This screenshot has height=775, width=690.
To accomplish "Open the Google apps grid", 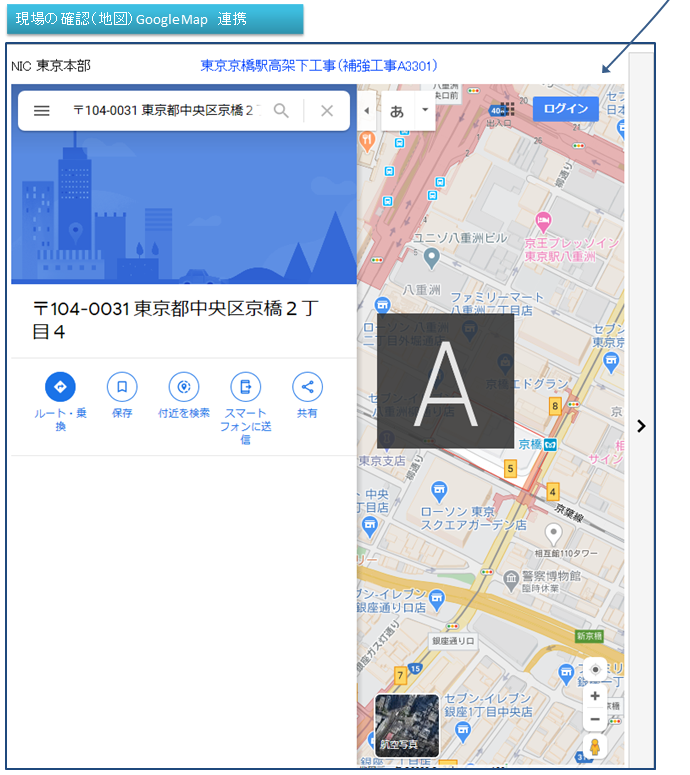I will pyautogui.click(x=508, y=109).
